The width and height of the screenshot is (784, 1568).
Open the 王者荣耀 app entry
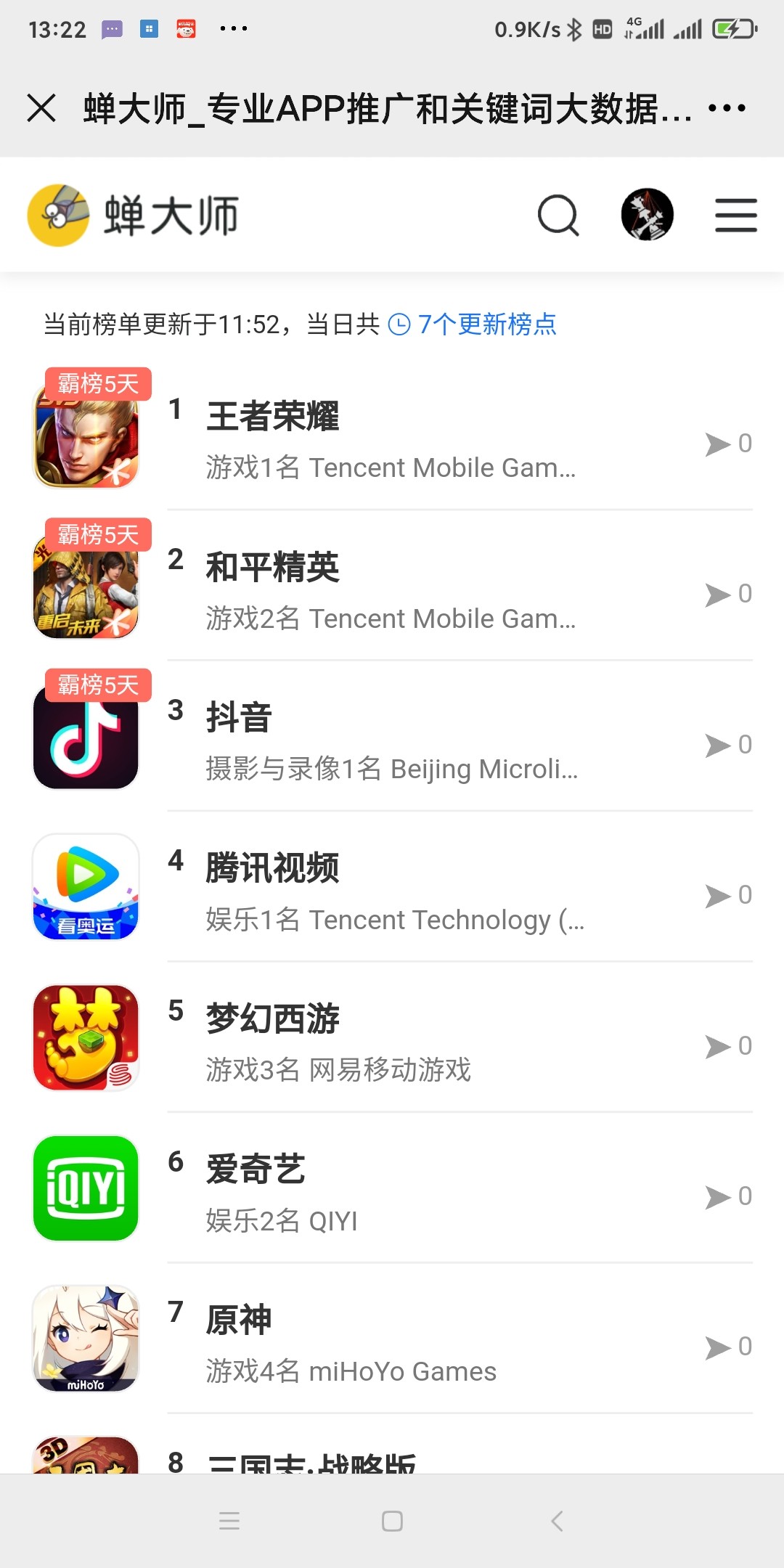[392, 436]
